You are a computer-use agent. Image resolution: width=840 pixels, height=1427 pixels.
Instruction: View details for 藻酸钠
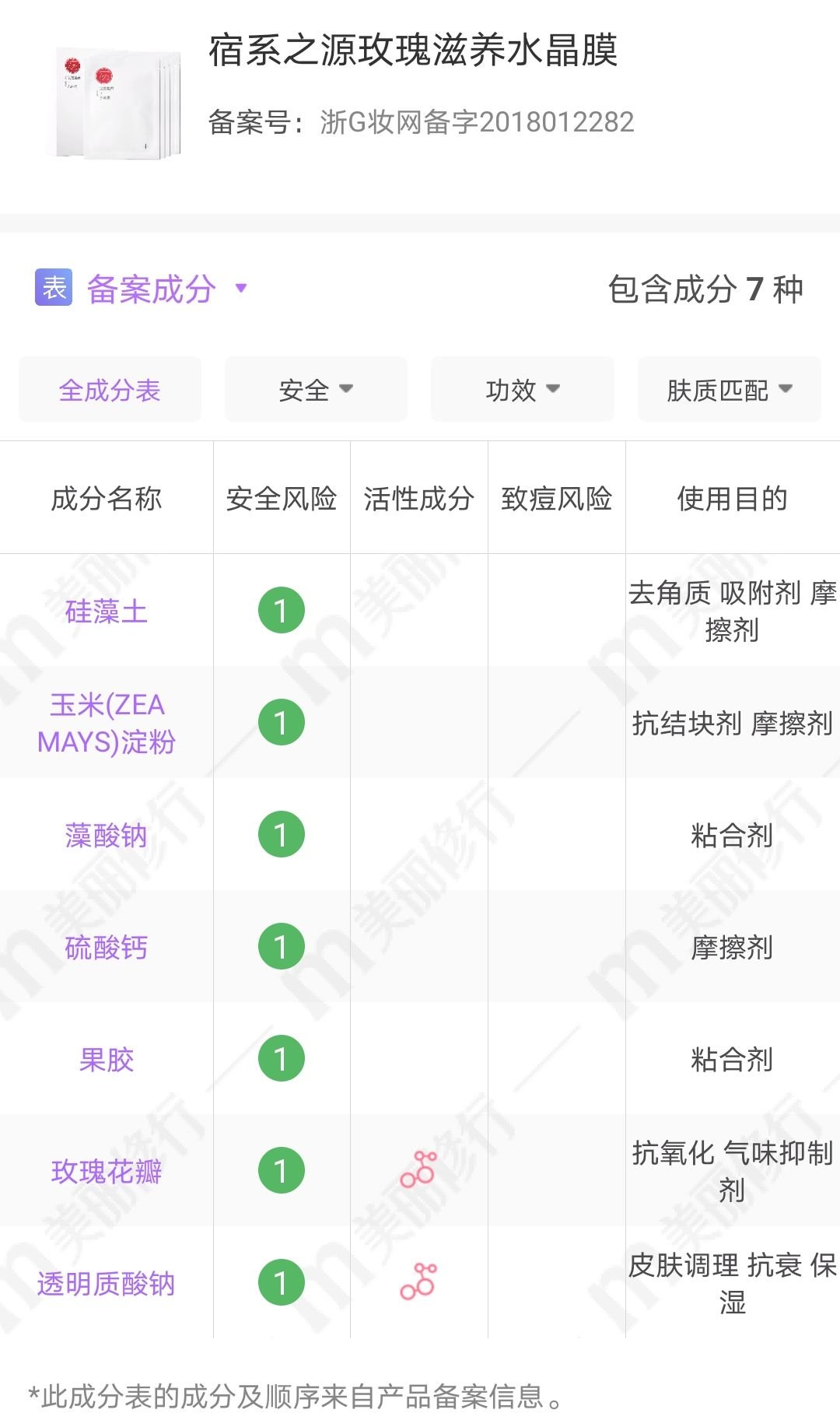pos(107,836)
